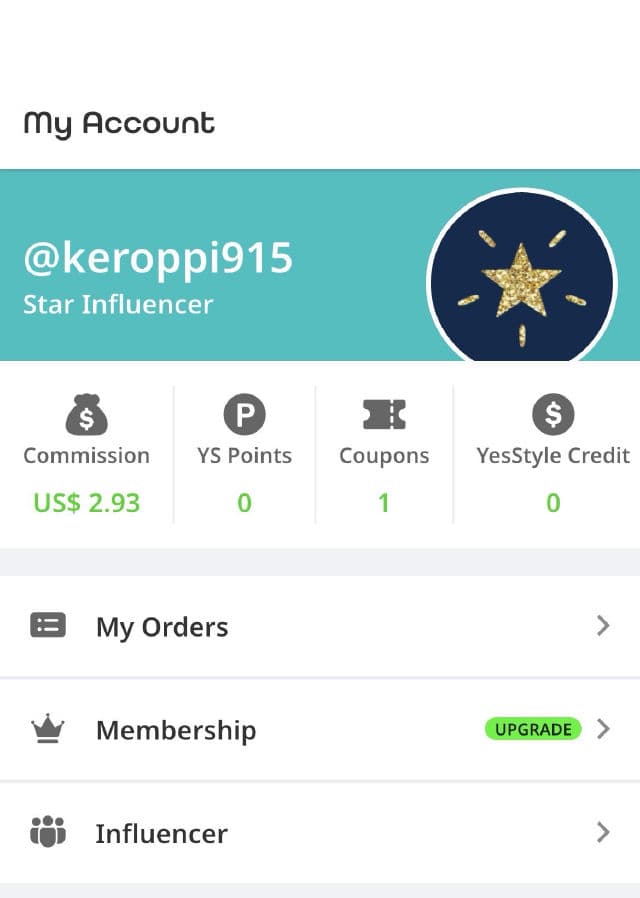
Task: Open YesStyle Credit
Action: point(552,456)
